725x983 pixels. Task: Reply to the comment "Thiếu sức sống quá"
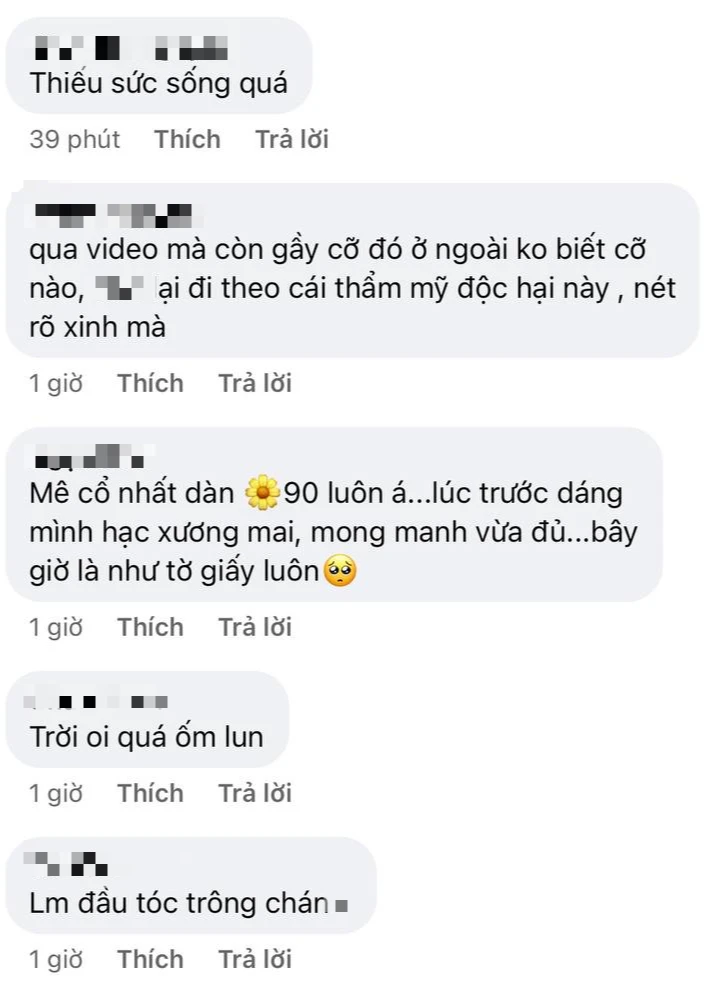pyautogui.click(x=292, y=139)
